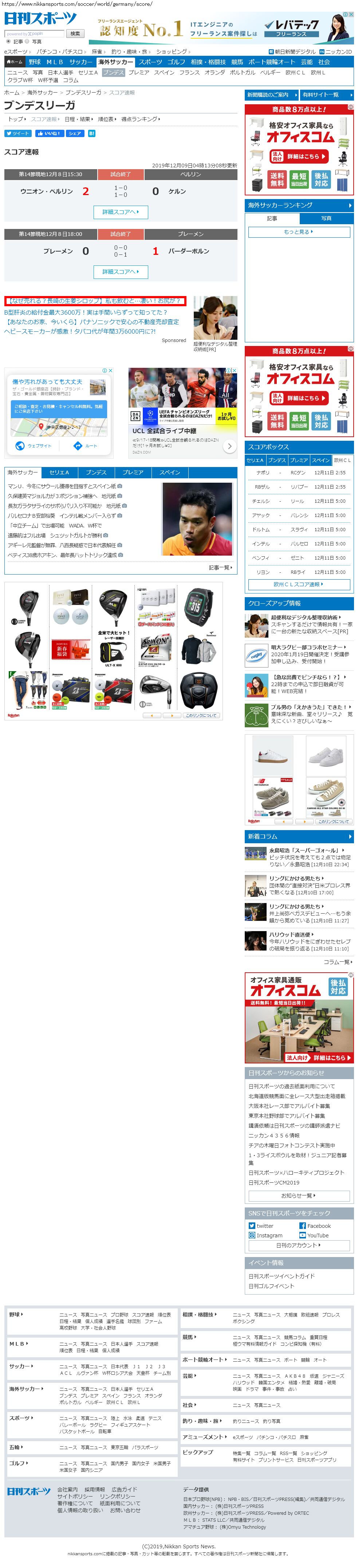
Task: Switch ranking box to 写真 tab
Action: [326, 218]
